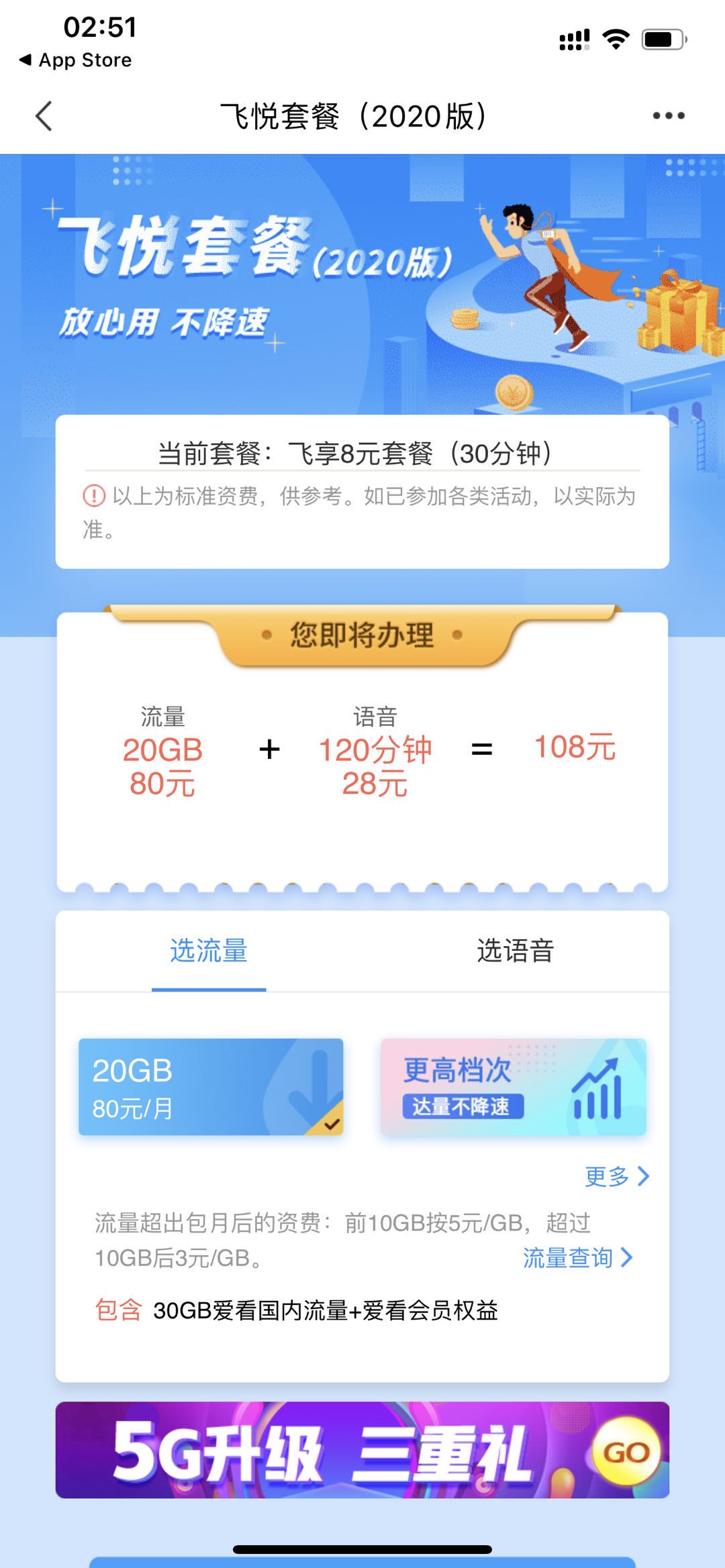The image size is (725, 1568).
Task: Go back using the top-left arrow
Action: [44, 116]
